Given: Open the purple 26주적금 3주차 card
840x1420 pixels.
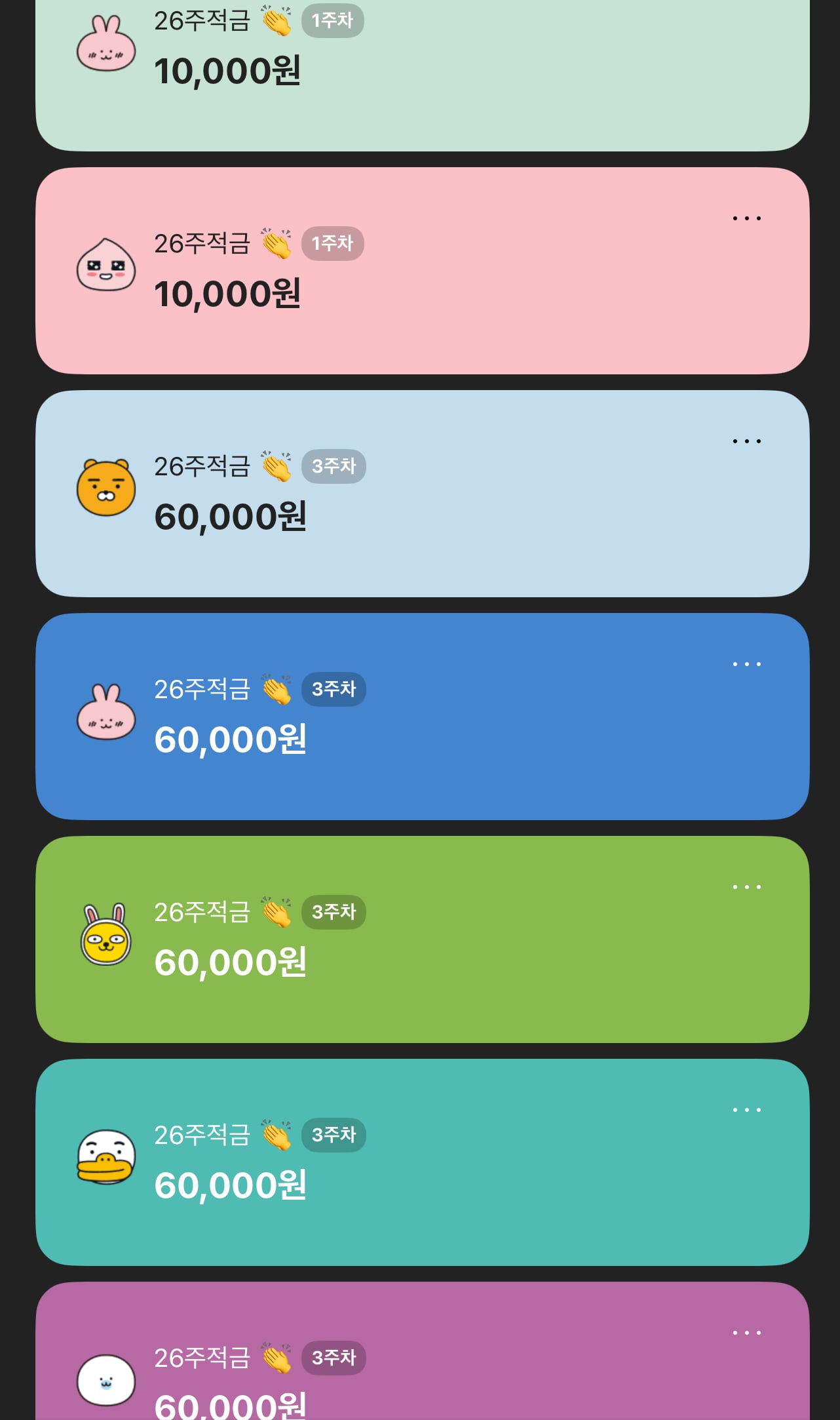Looking at the screenshot, I should pyautogui.click(x=423, y=1351).
